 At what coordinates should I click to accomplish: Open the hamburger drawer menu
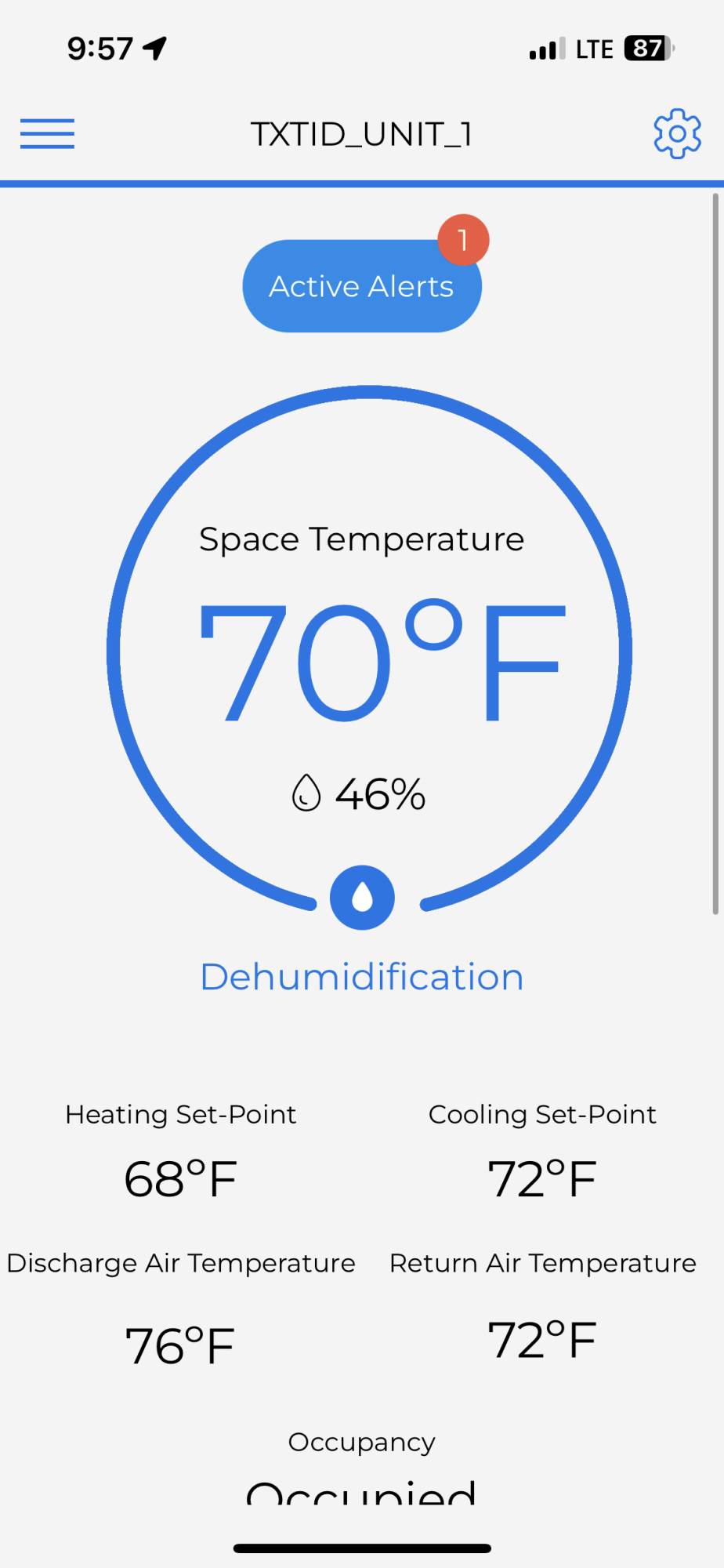[x=47, y=134]
